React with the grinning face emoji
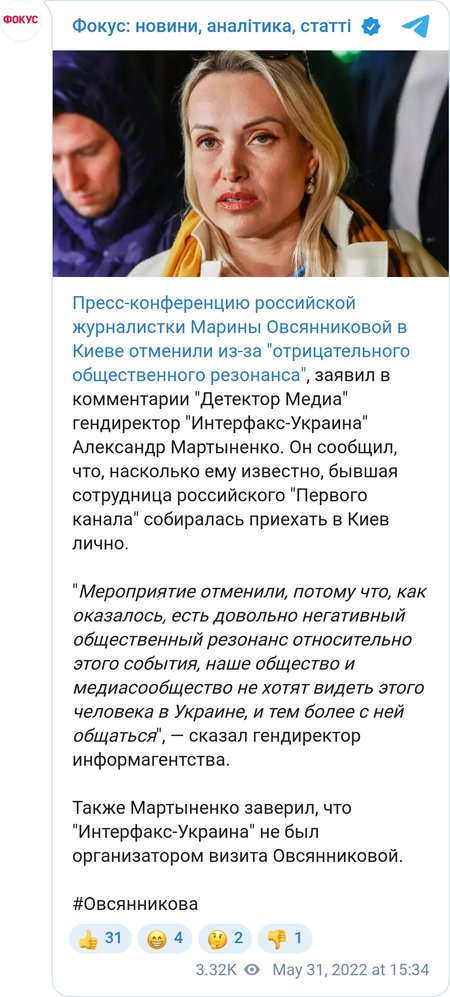Screen dimensions: 450x997 [x=165, y=938]
